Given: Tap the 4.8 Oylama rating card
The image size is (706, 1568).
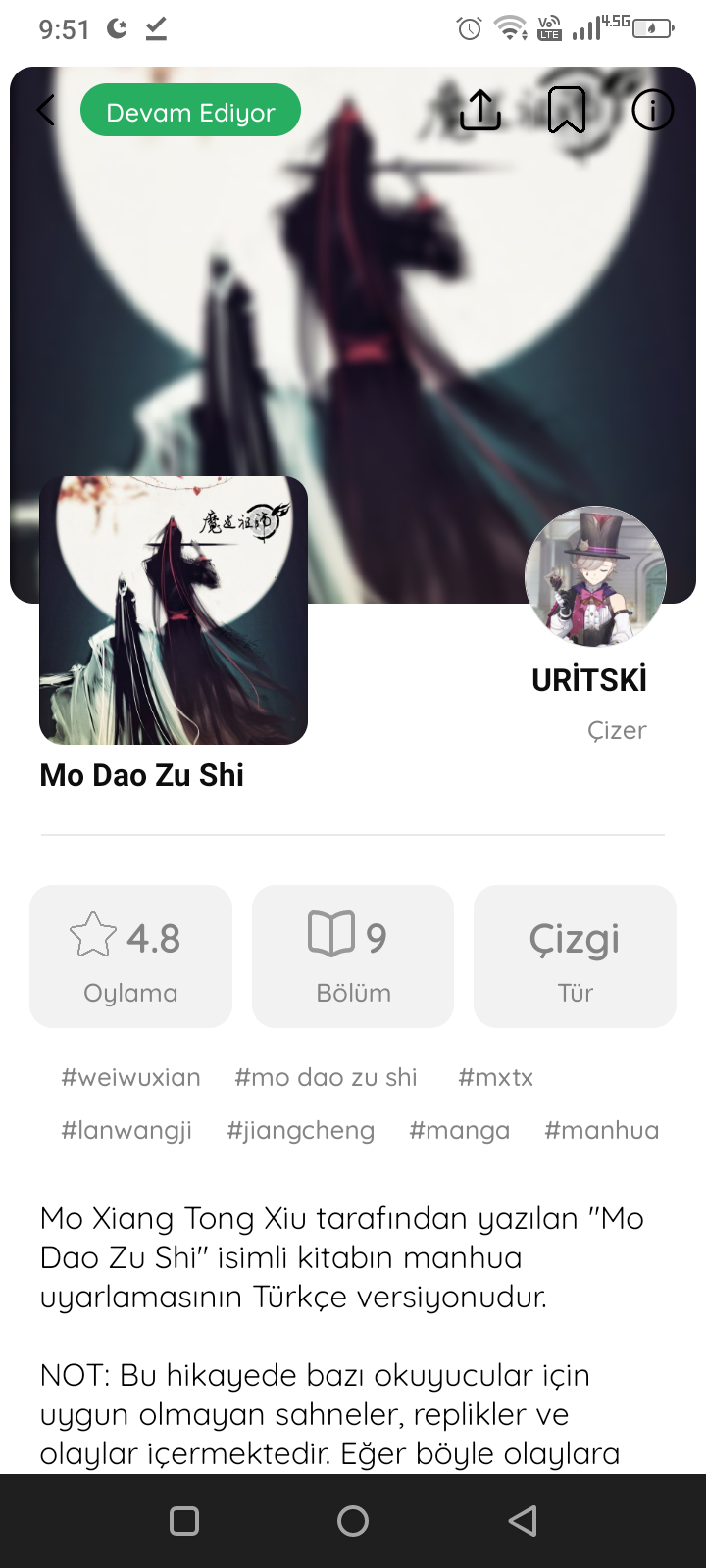Looking at the screenshot, I should click(130, 956).
